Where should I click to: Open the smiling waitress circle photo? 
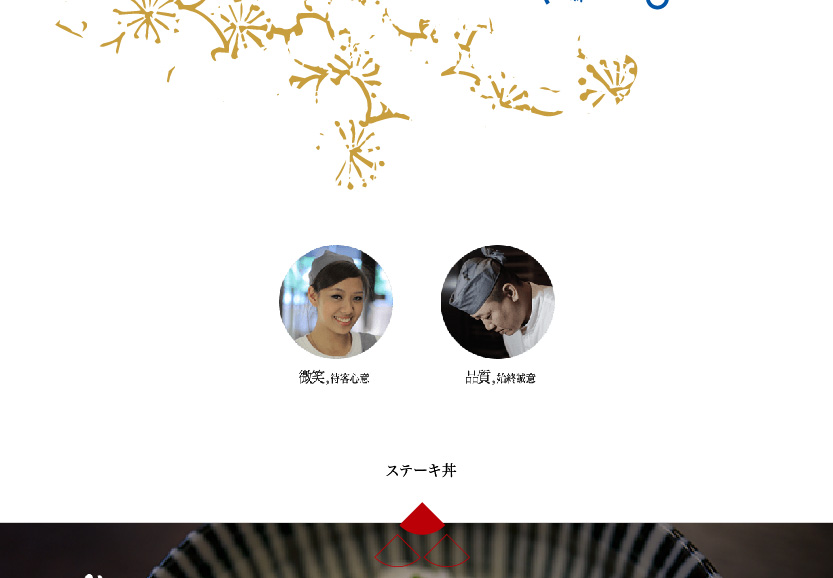tap(336, 302)
